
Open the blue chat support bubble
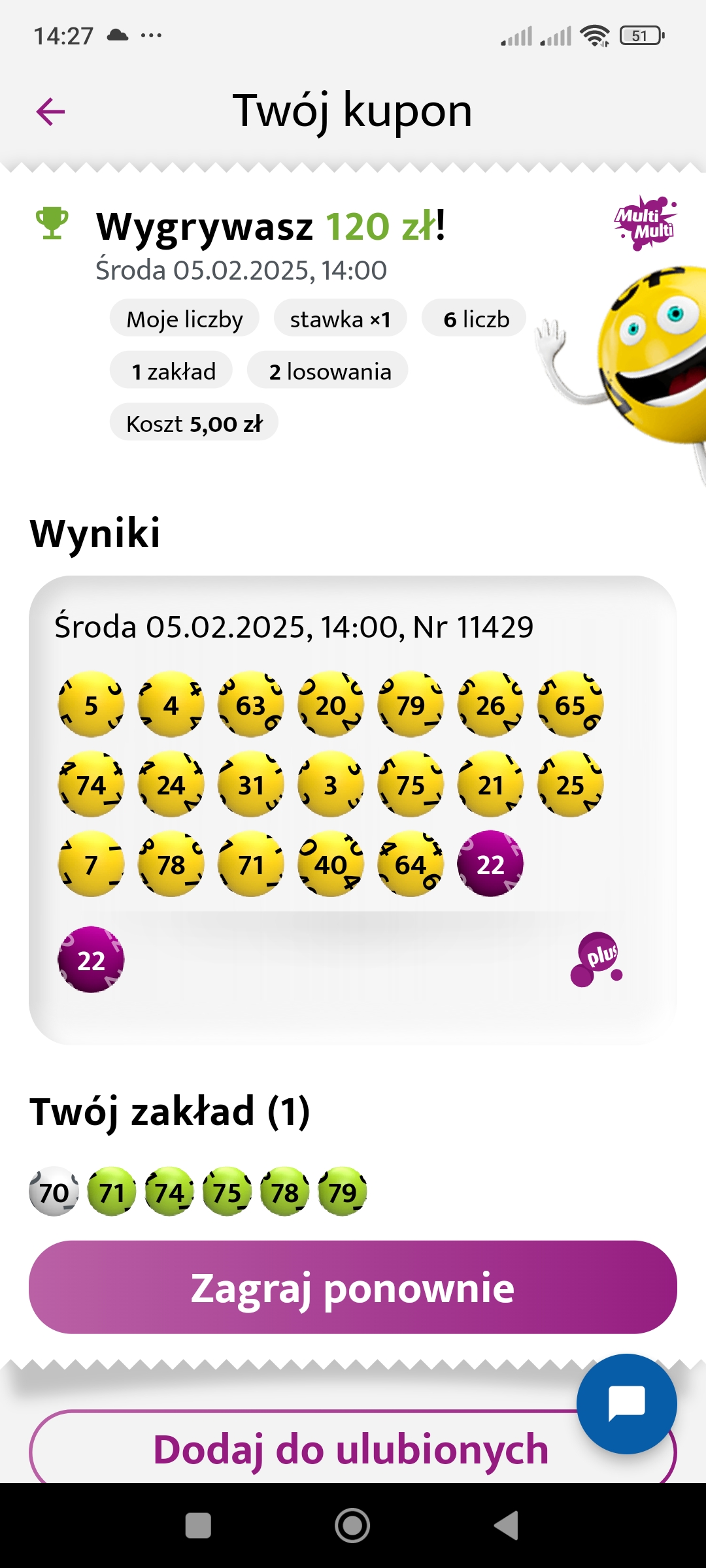(x=626, y=1403)
